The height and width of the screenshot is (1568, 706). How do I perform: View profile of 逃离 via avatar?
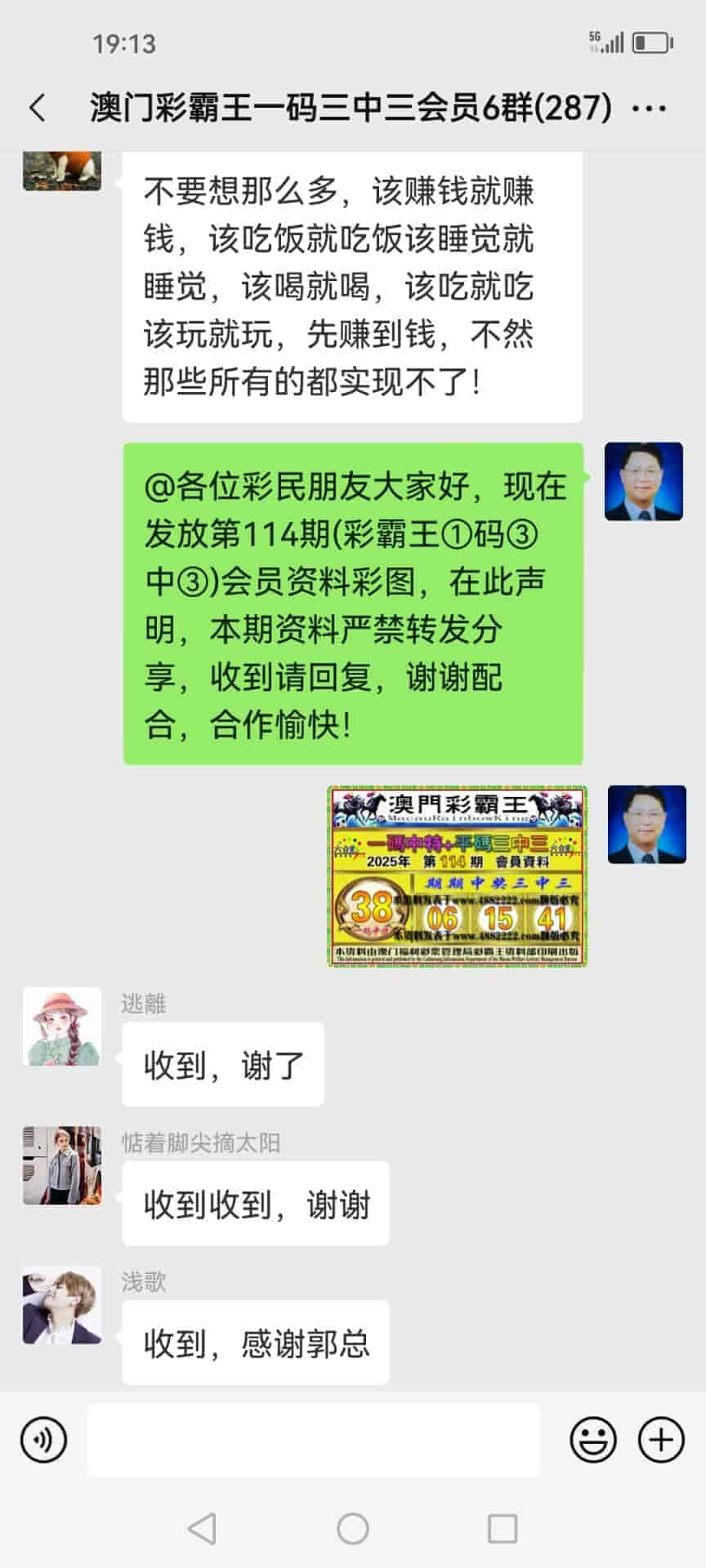62,1027
